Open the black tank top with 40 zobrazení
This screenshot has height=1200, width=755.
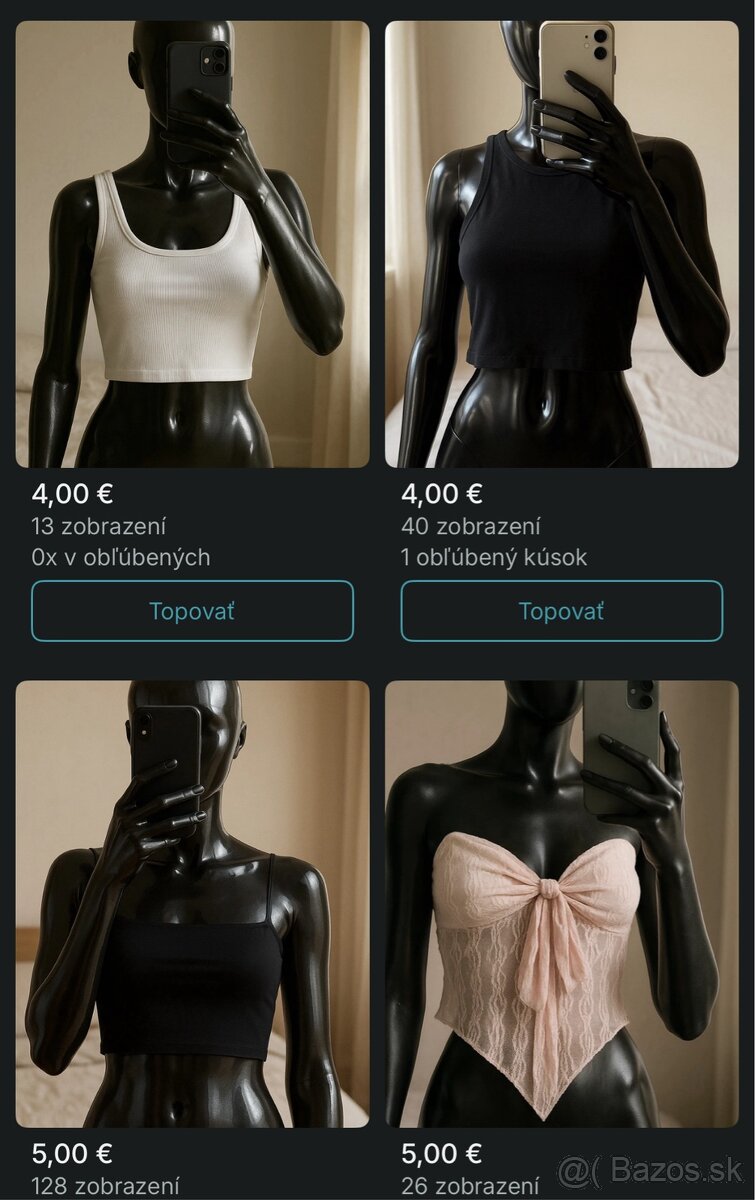[x=561, y=245]
